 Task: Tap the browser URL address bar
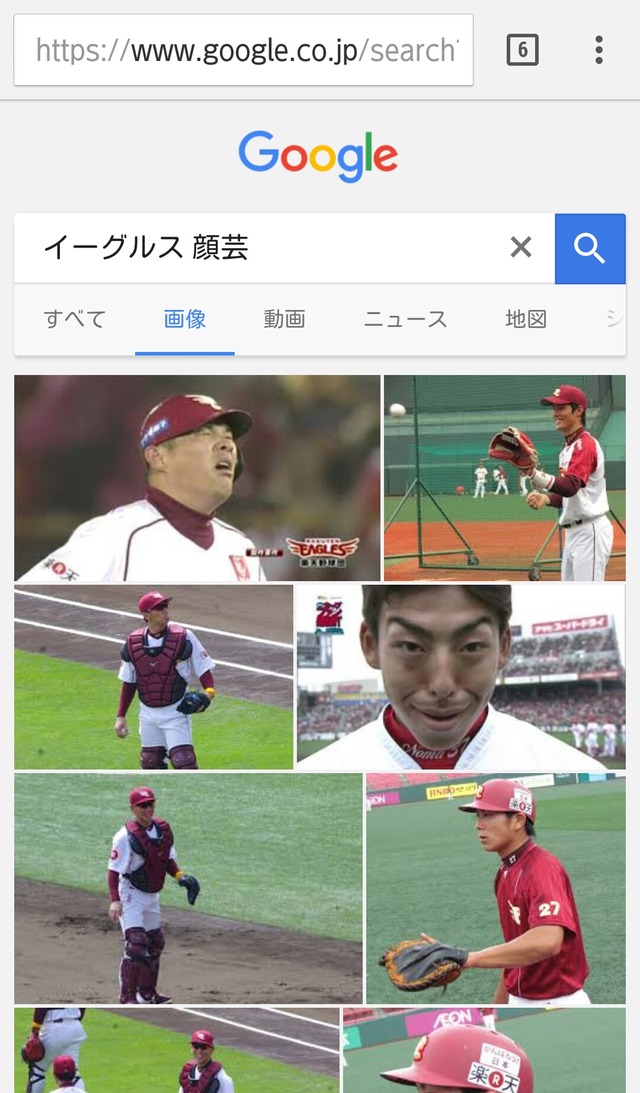point(243,50)
